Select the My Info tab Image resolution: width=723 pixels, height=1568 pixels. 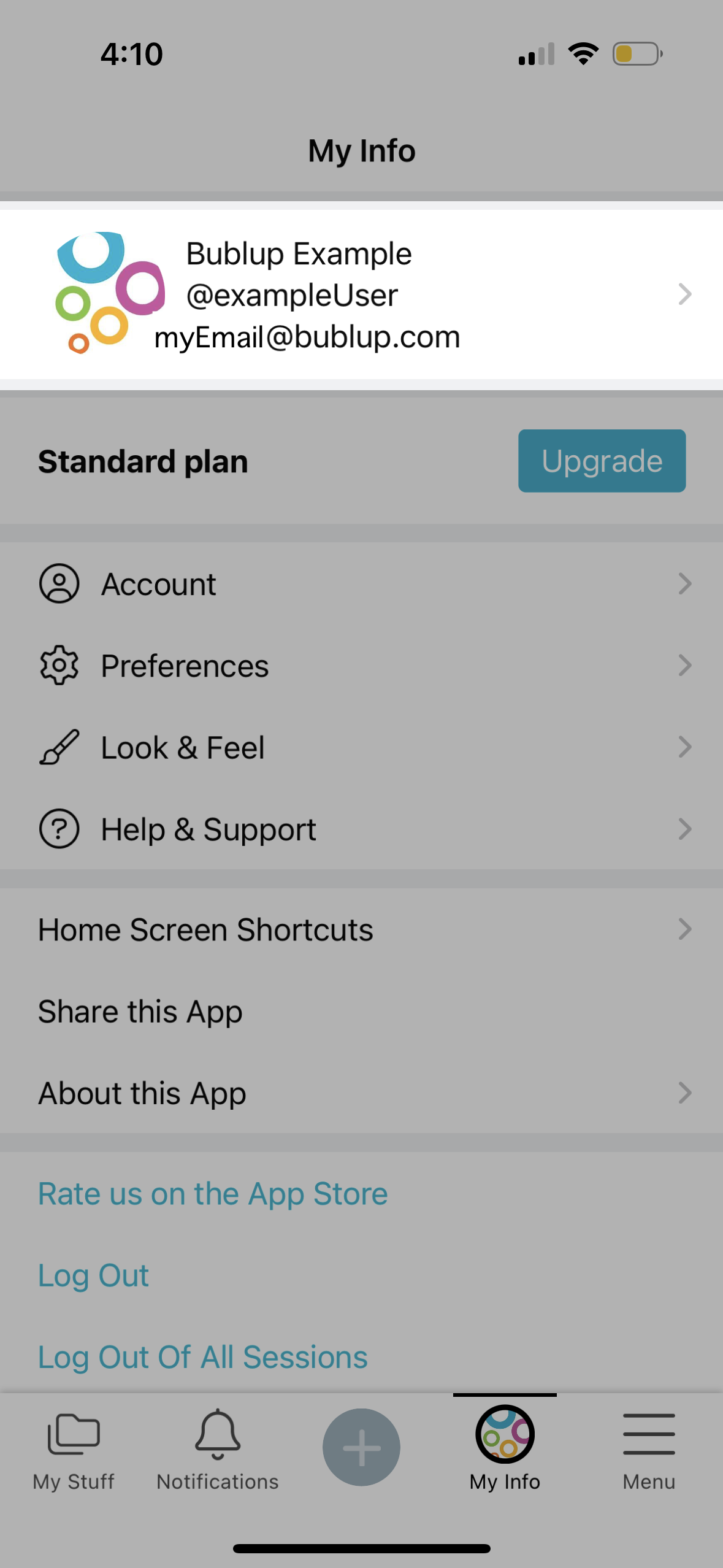[505, 1450]
